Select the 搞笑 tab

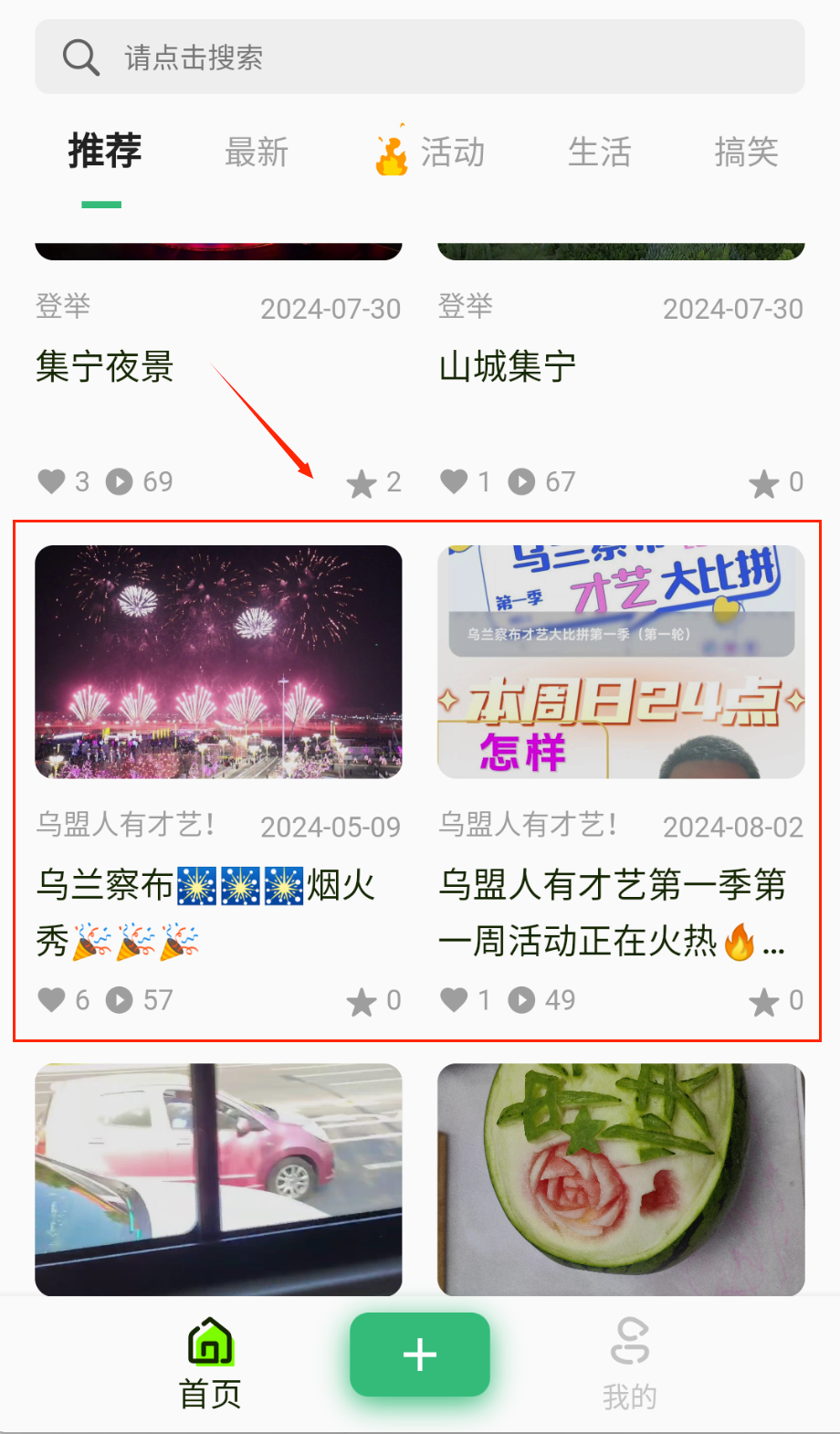746,153
